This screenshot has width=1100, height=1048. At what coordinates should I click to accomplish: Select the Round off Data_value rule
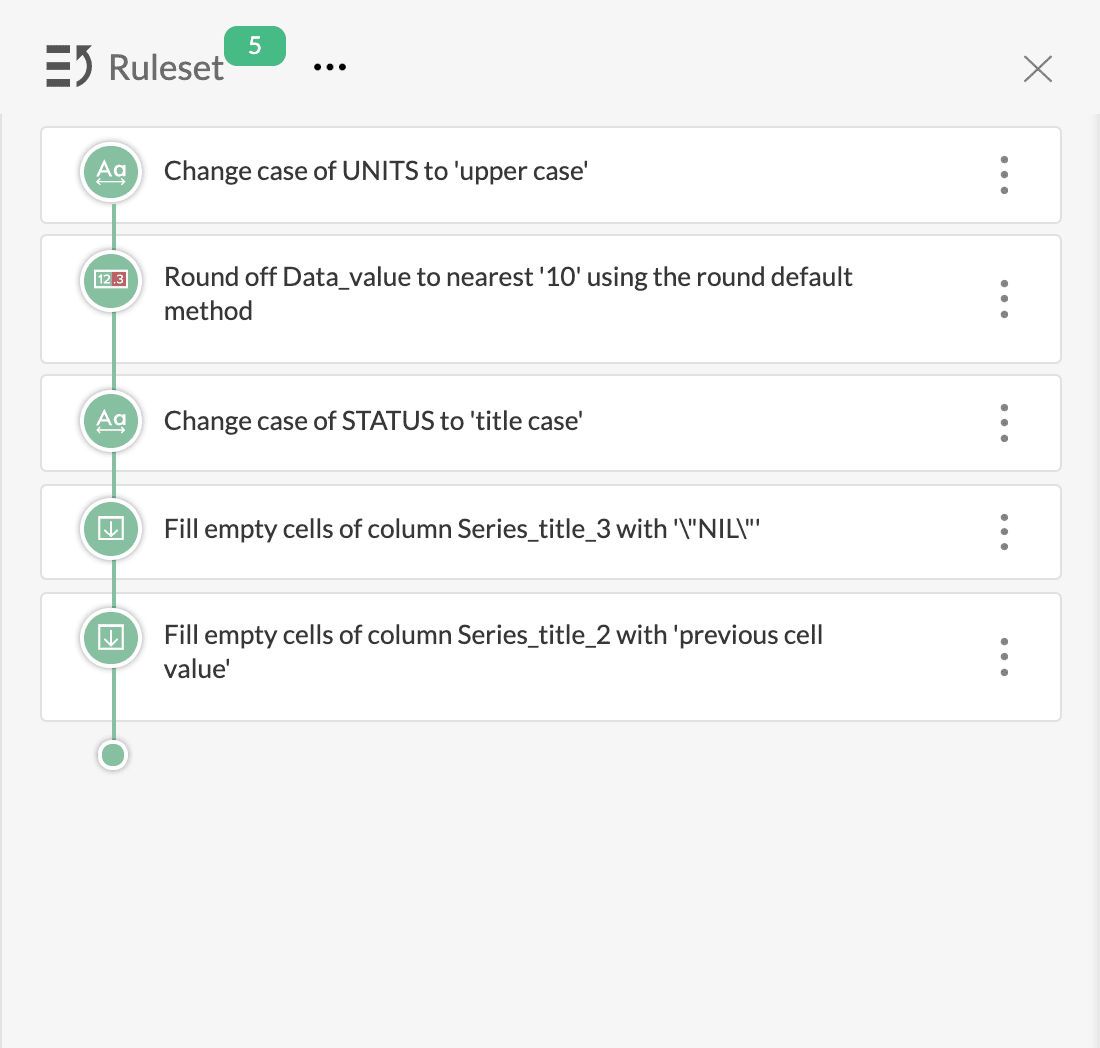click(508, 294)
